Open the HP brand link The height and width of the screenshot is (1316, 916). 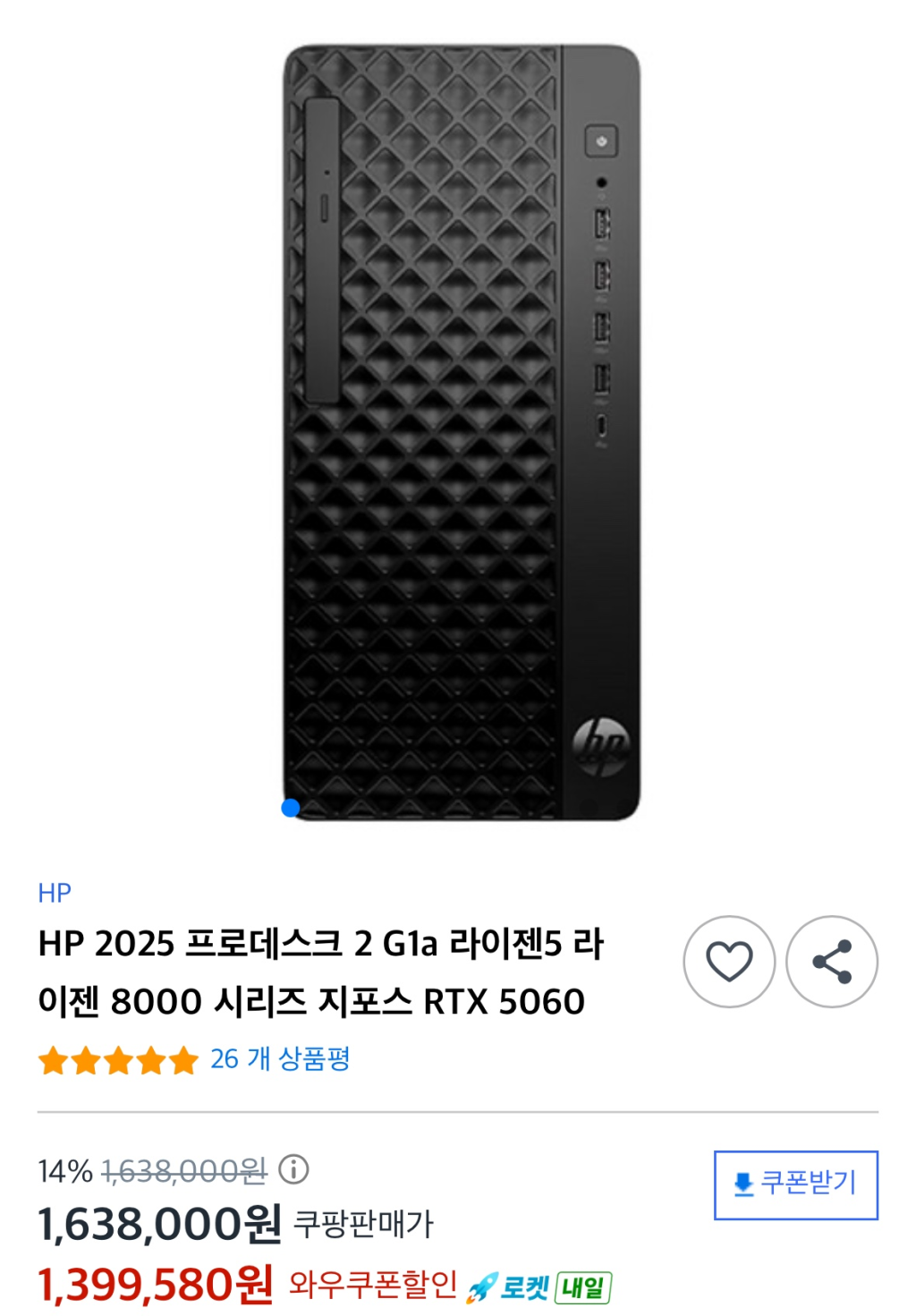pos(55,893)
